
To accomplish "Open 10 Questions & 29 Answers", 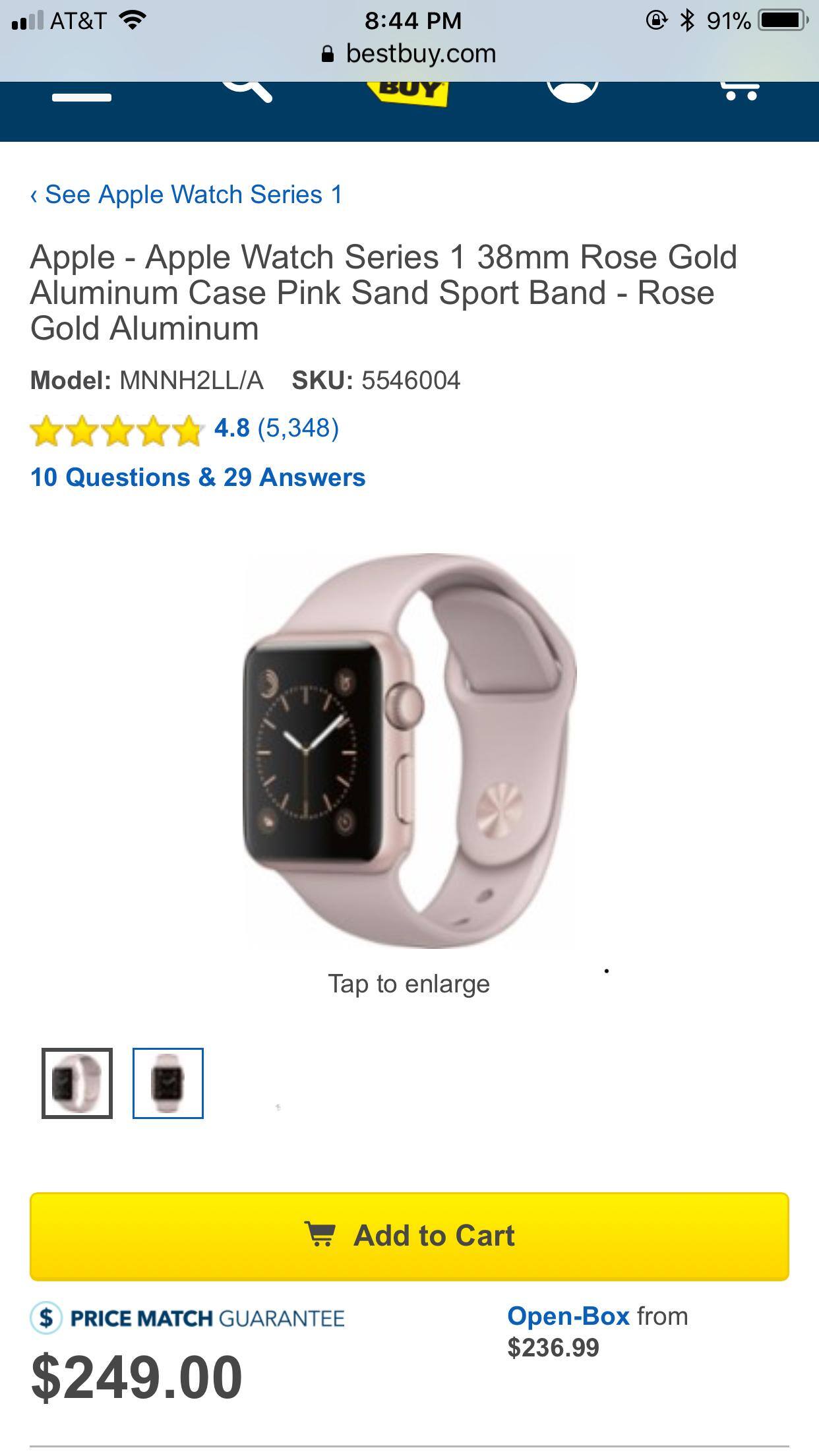I will tap(198, 478).
